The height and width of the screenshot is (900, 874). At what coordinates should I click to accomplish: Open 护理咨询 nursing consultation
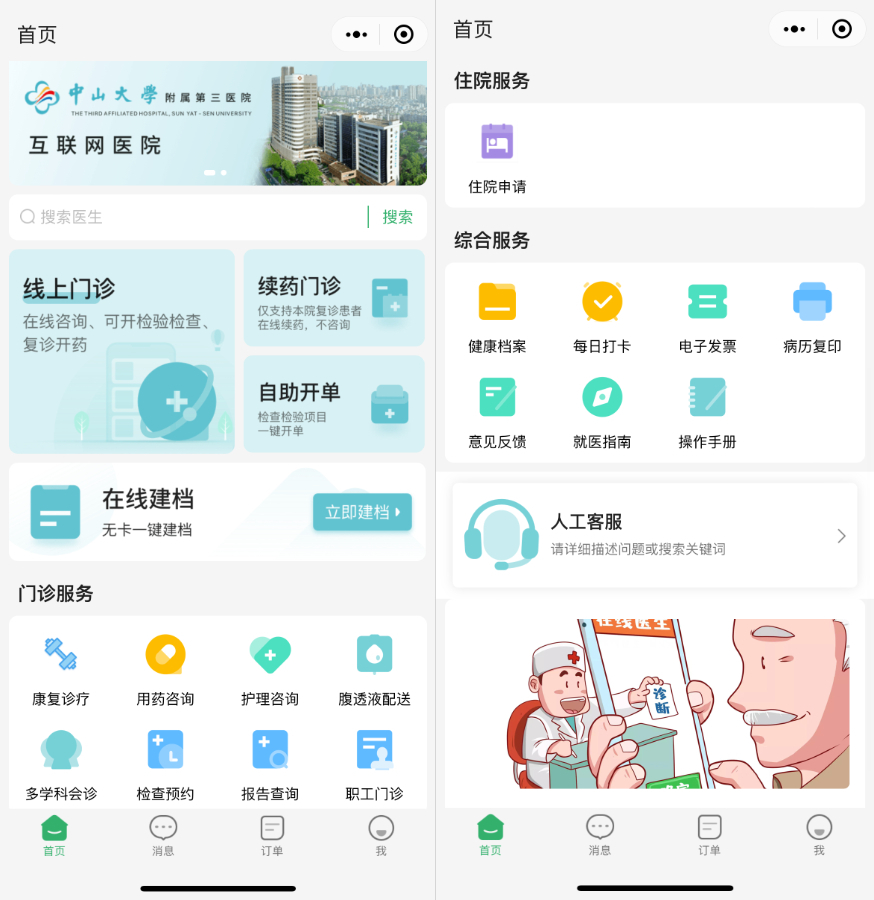[x=270, y=670]
